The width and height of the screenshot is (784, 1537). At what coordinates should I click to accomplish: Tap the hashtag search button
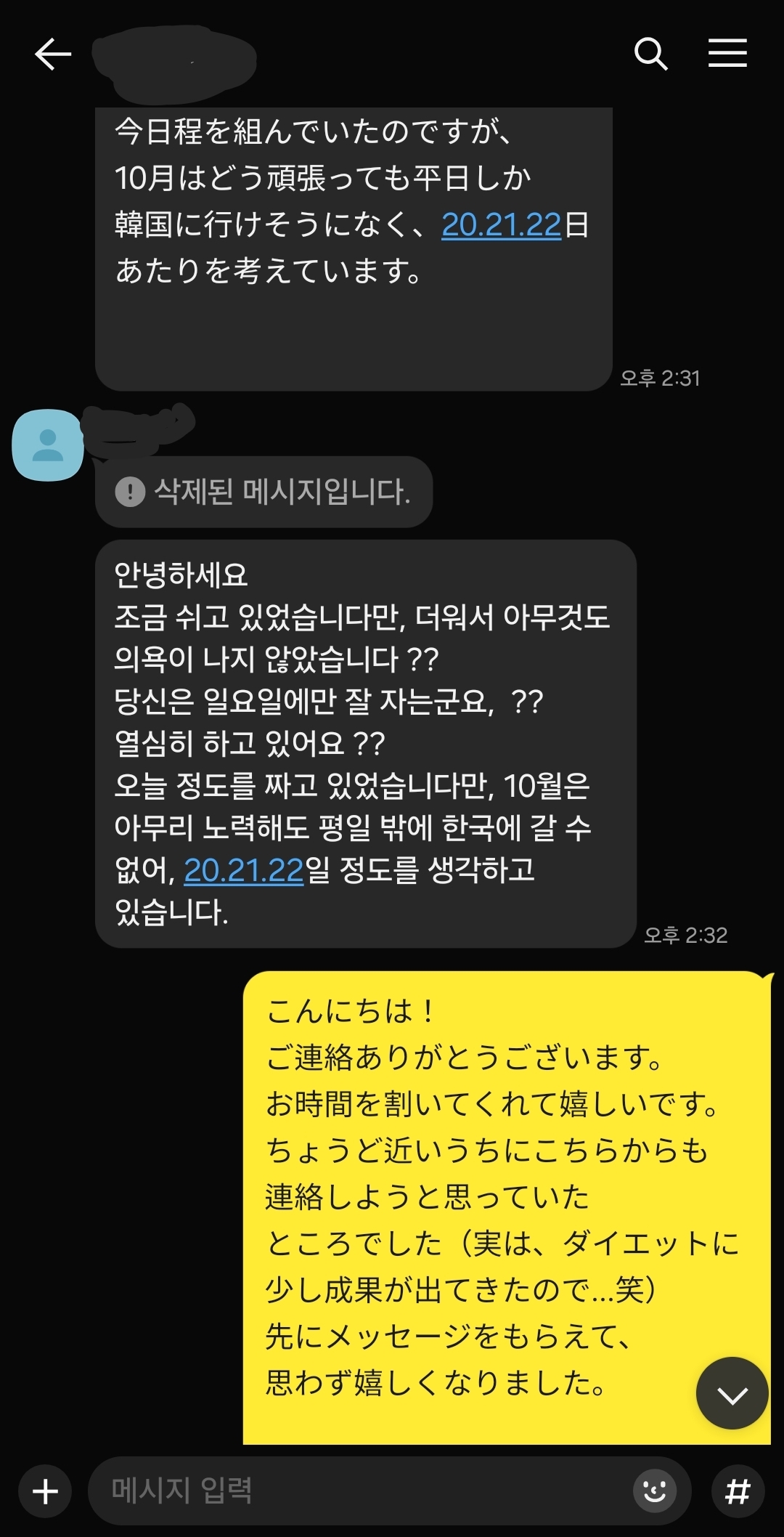pyautogui.click(x=738, y=1492)
